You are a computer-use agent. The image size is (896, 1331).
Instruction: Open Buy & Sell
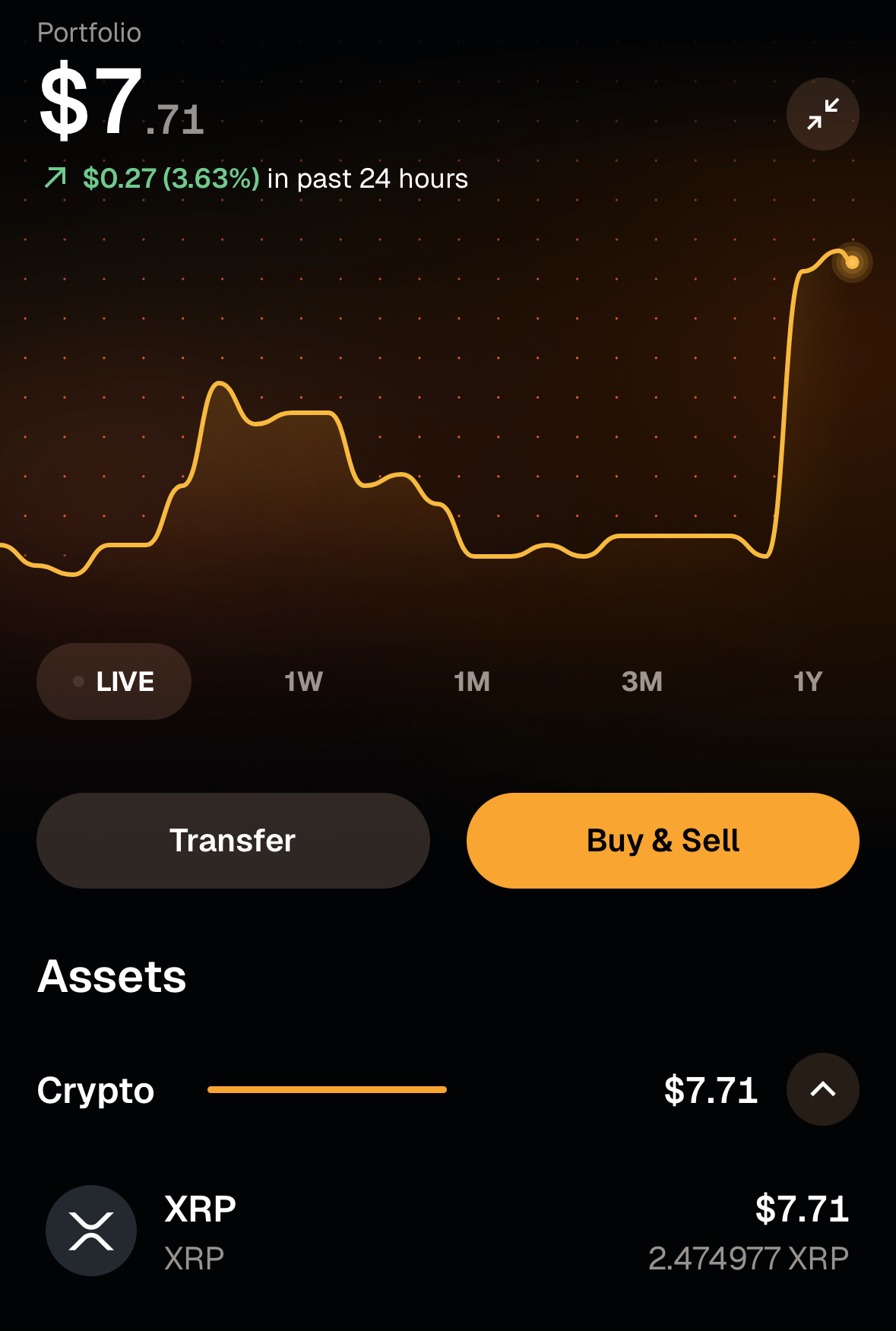663,841
